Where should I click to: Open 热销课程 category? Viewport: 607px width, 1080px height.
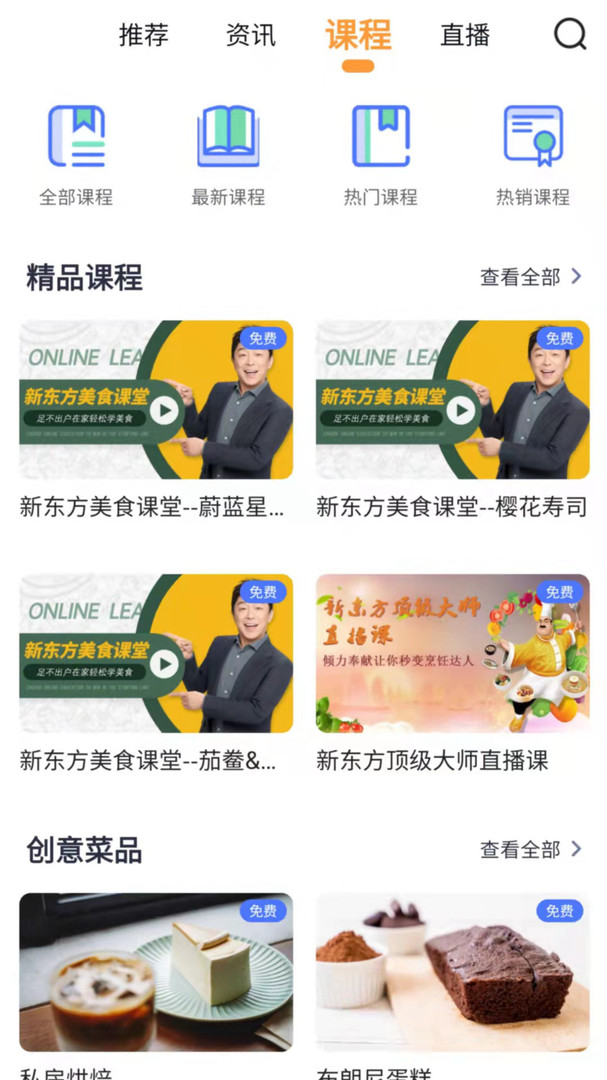coord(533,156)
